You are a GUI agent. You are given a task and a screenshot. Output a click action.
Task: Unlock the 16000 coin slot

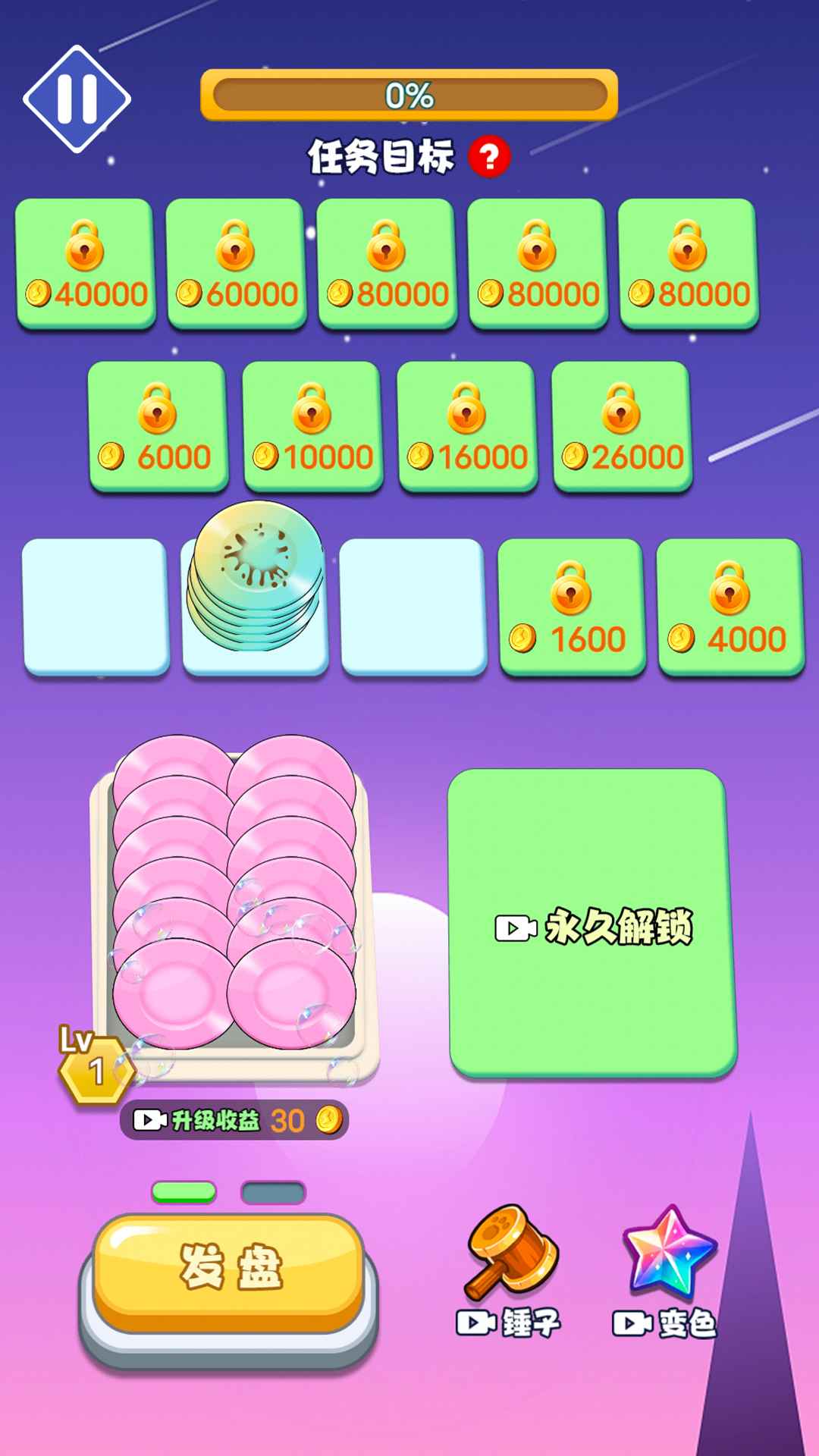point(467,426)
